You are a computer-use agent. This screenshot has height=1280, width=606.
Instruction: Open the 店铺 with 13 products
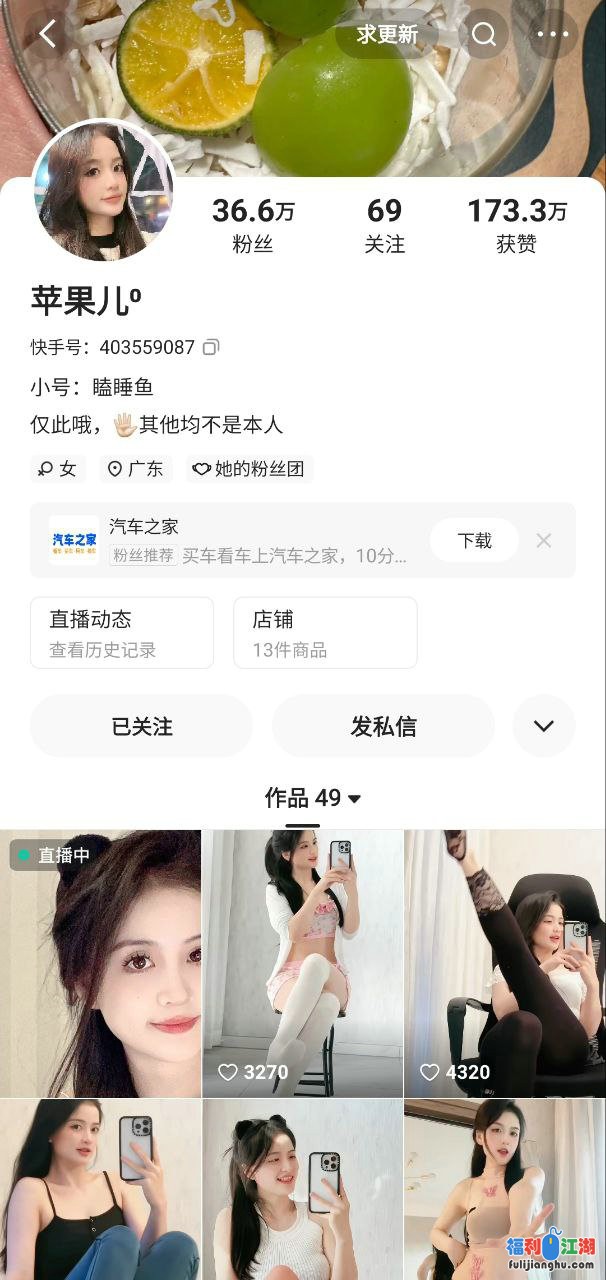(x=325, y=633)
